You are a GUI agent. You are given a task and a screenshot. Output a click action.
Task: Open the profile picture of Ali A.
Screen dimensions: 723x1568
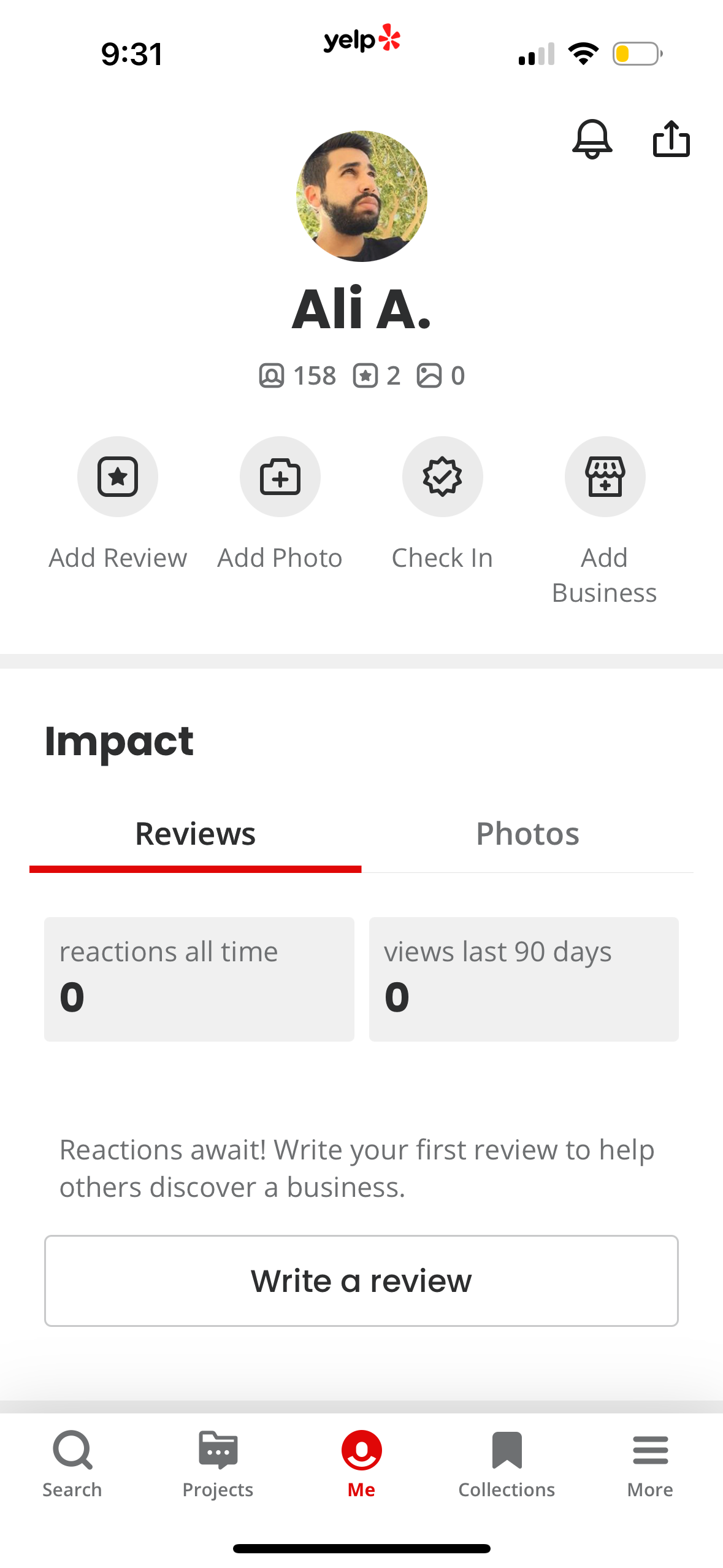point(361,195)
